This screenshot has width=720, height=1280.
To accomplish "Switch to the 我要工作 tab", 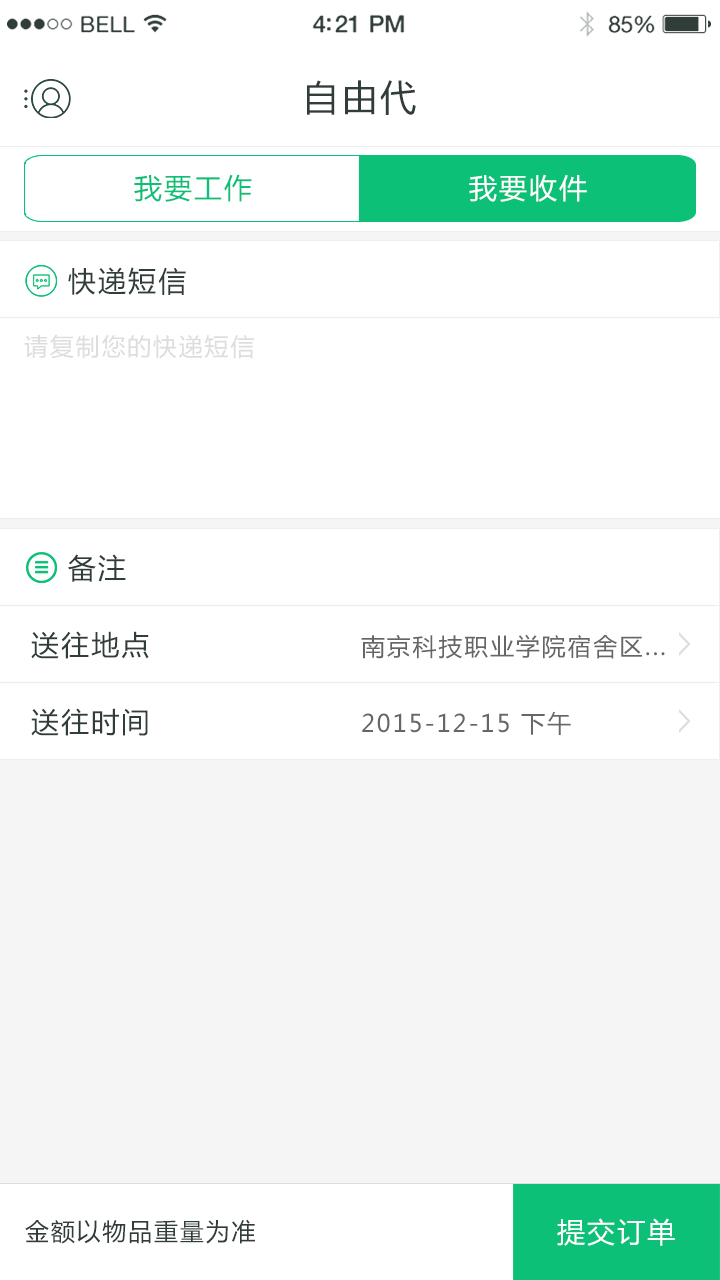I will coord(192,189).
